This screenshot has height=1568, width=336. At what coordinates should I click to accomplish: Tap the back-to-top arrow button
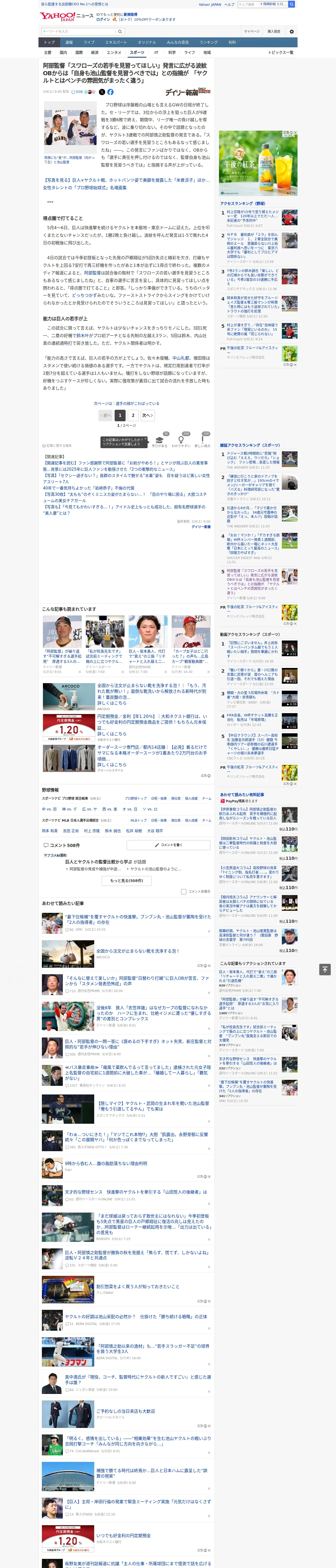point(324,970)
